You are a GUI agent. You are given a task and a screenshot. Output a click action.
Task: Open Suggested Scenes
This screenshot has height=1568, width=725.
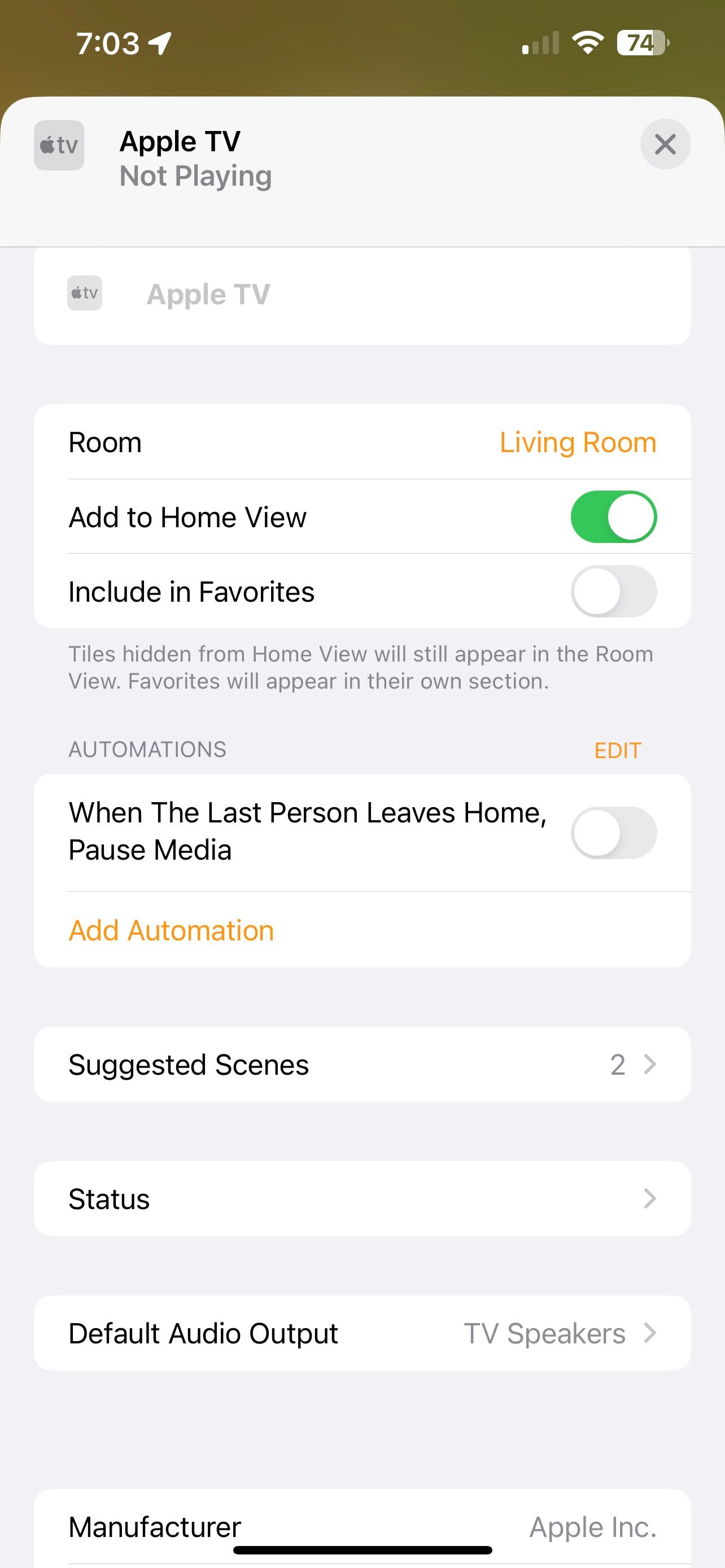[362, 1065]
